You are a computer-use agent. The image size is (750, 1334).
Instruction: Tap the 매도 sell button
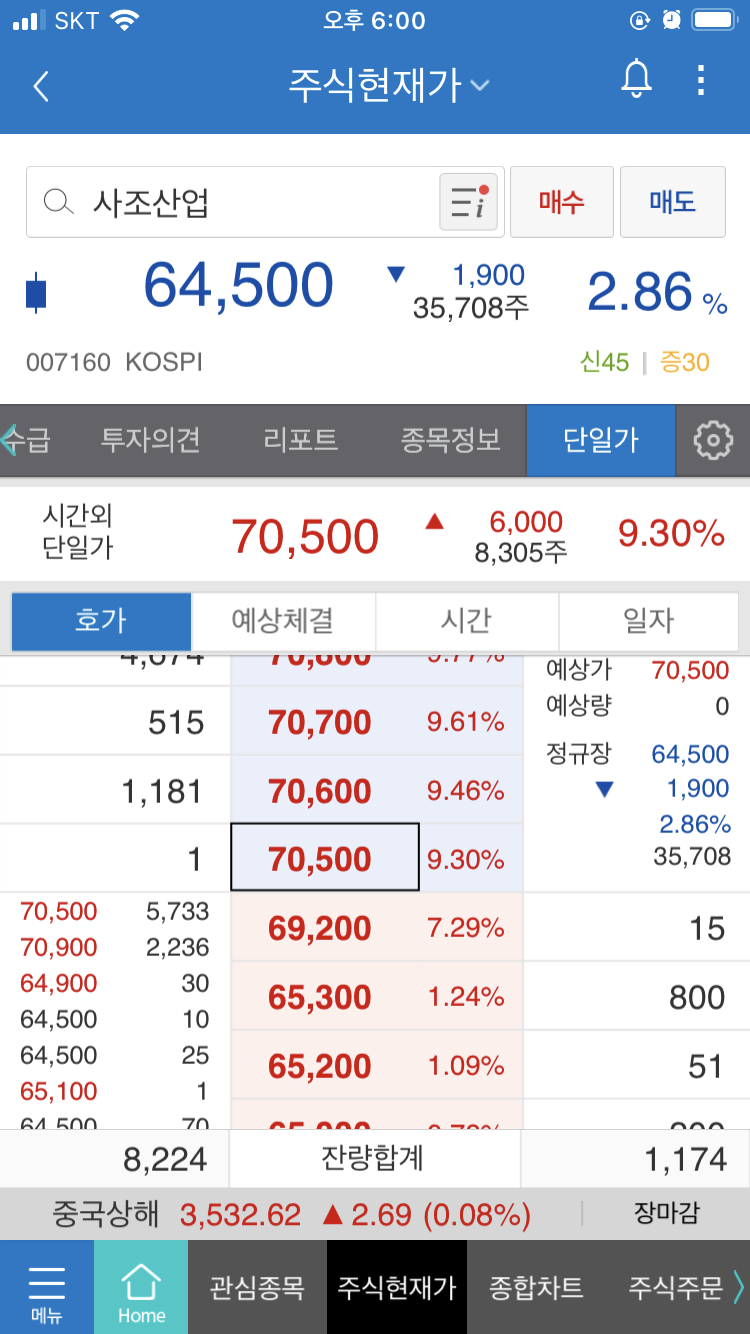[672, 203]
